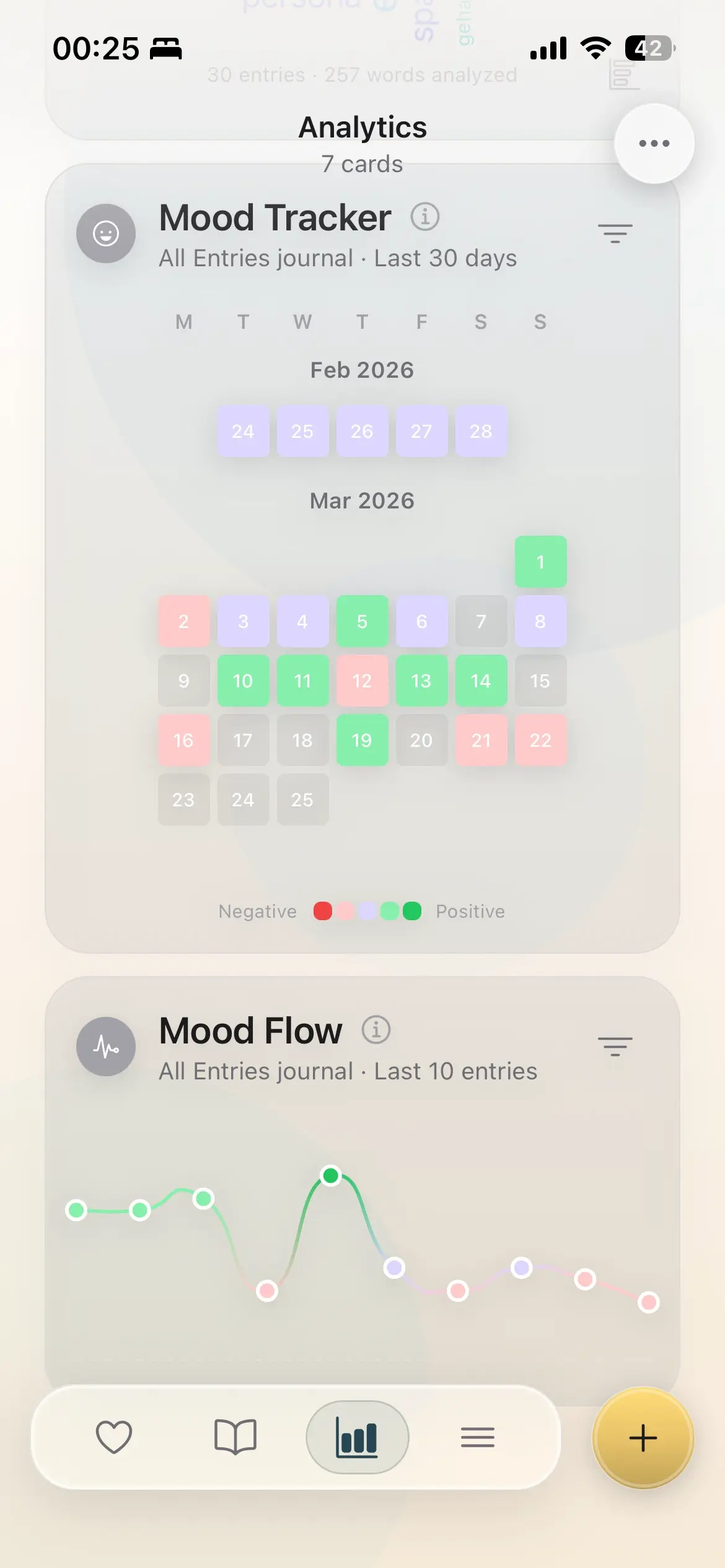Tap the Mood Flow waveform icon
The image size is (725, 1568).
(105, 1046)
